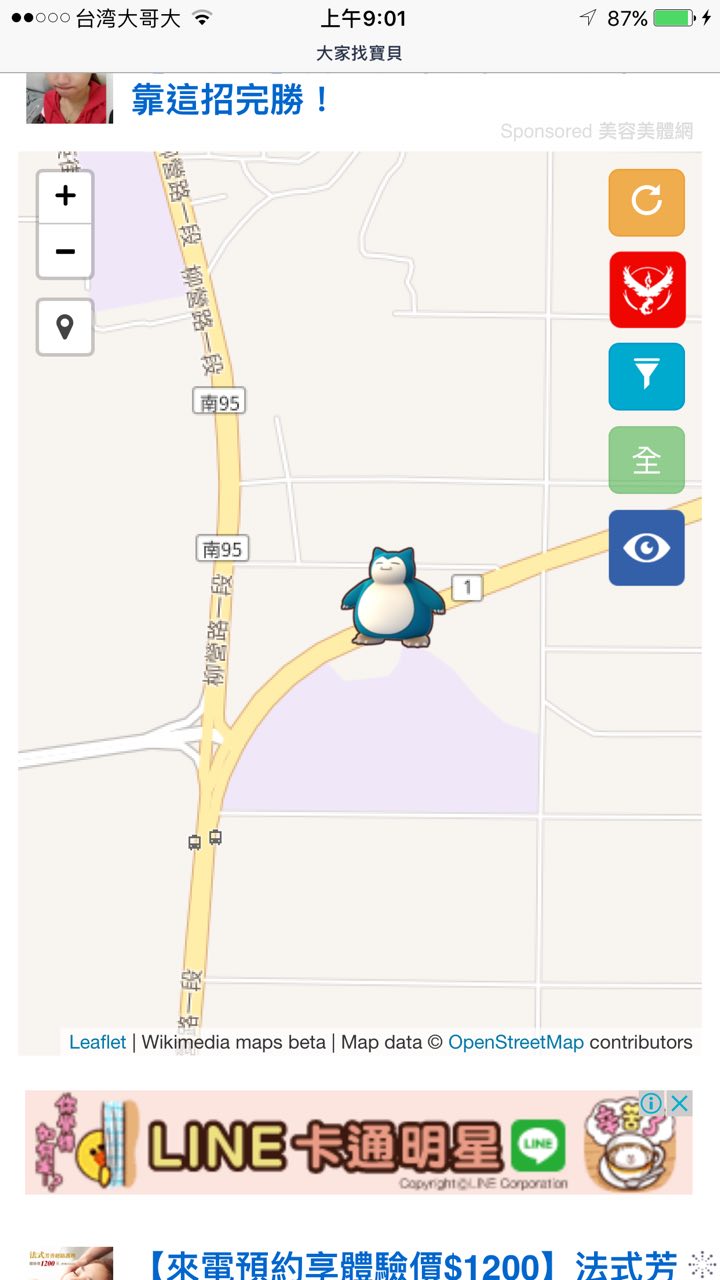Open the red team gym button
The image size is (720, 1280).
[647, 290]
